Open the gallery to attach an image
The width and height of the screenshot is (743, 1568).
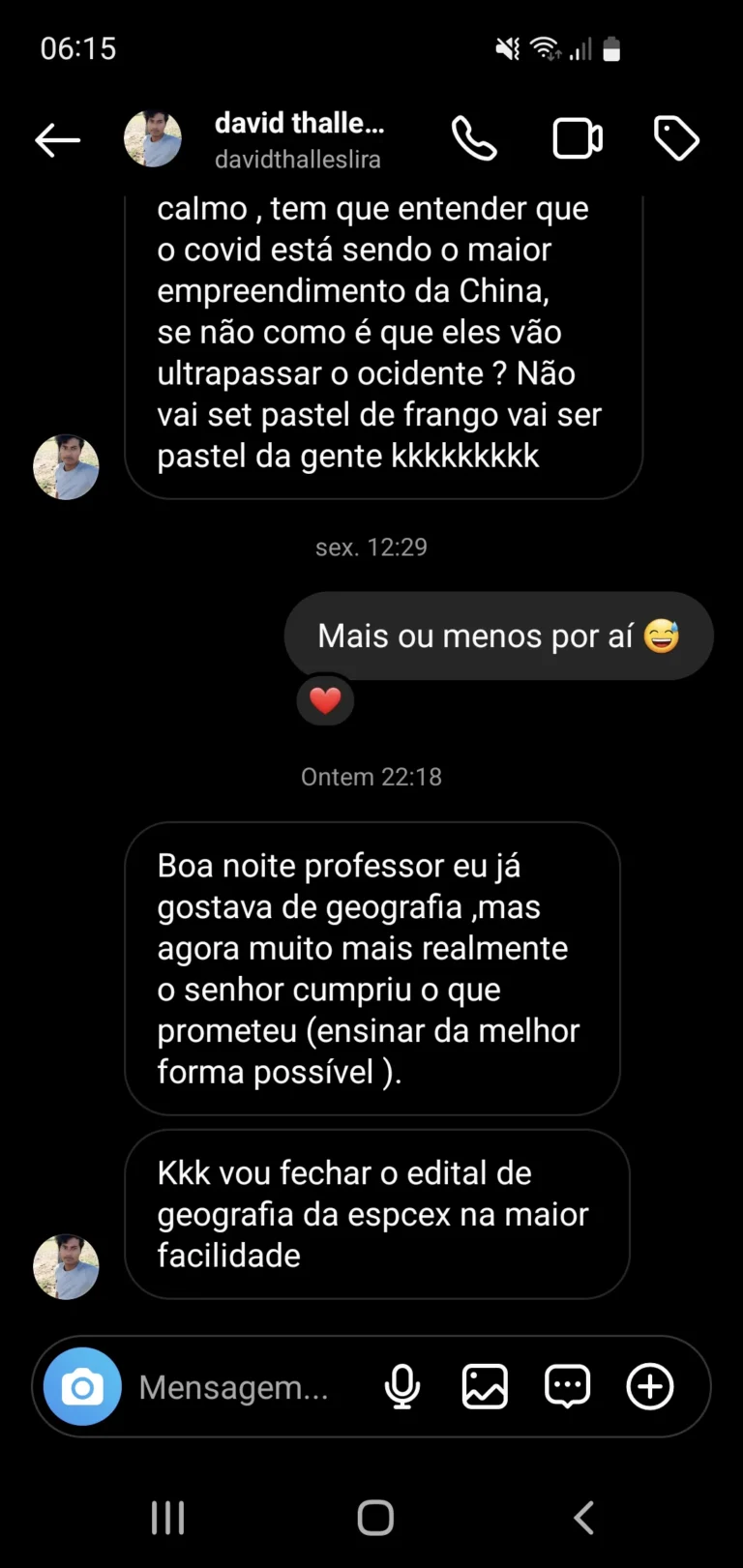[484, 1386]
